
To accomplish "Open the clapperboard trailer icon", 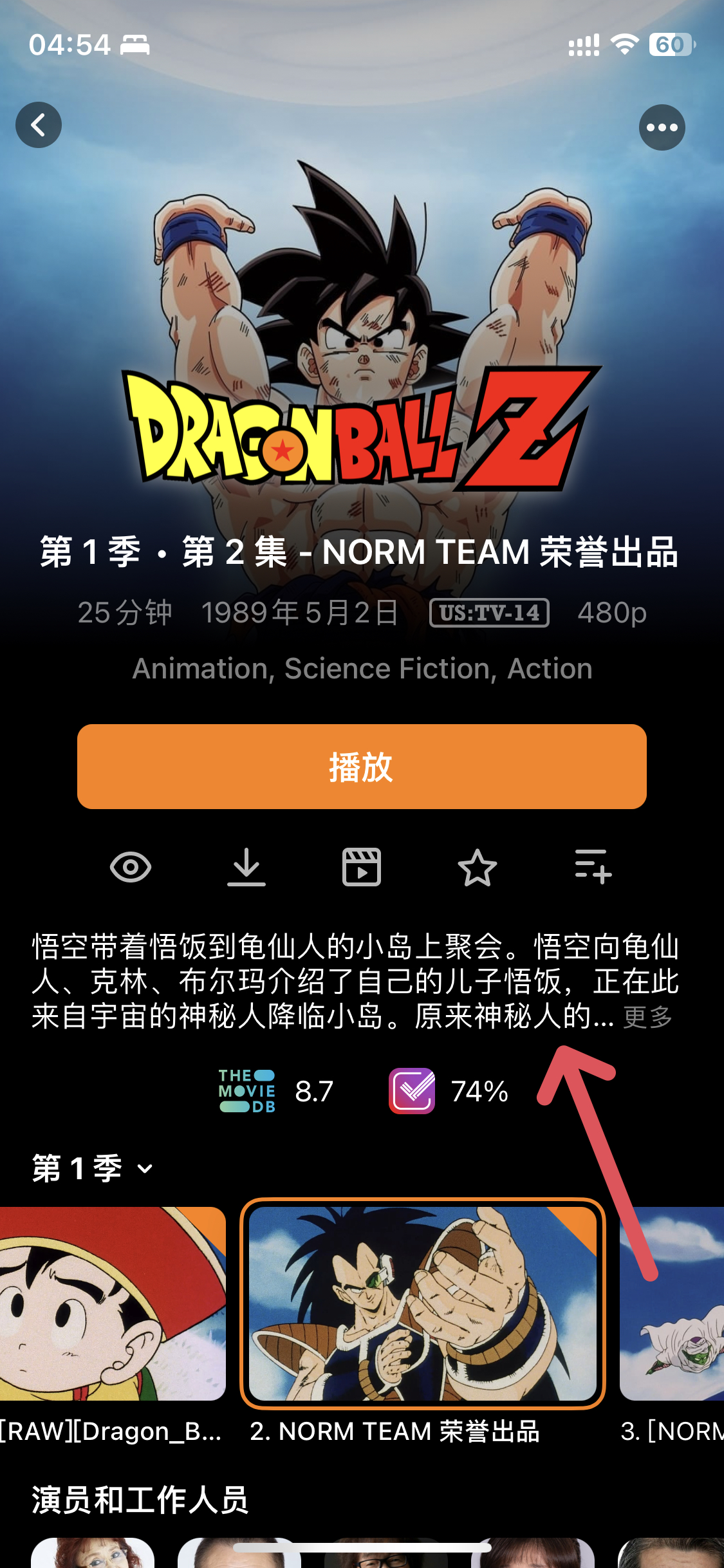I will pyautogui.click(x=362, y=867).
